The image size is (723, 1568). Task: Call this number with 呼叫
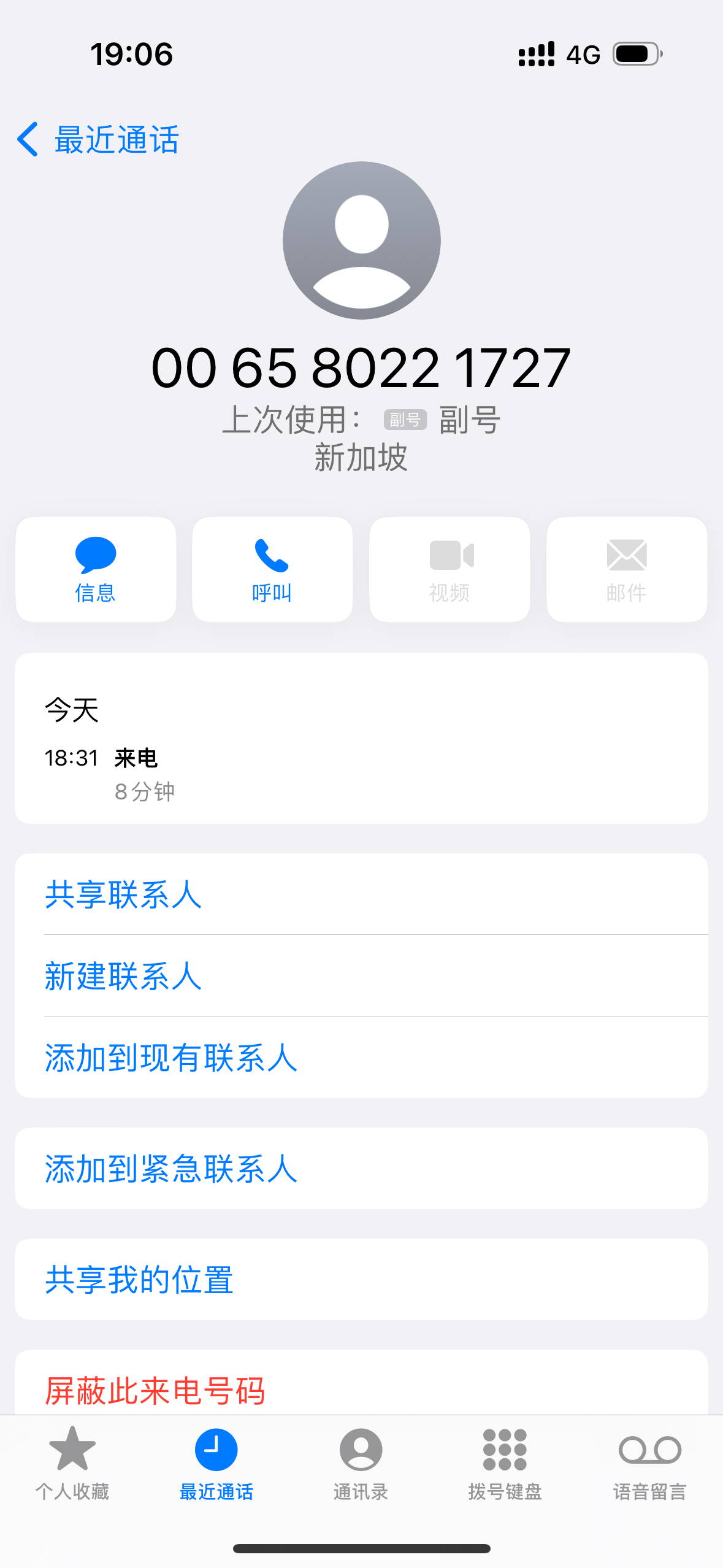272,569
